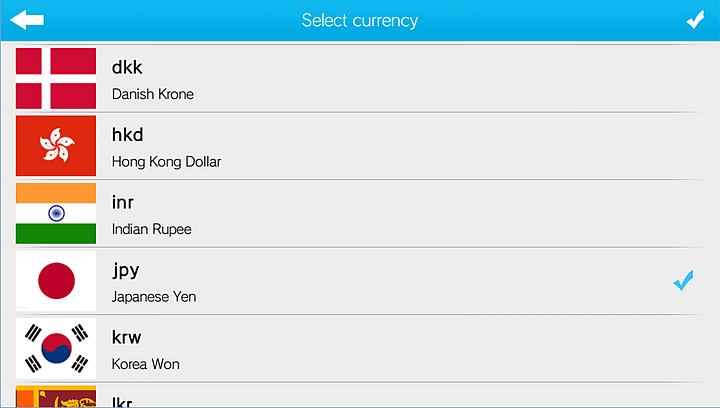Select Danish Krone as the currency
The height and width of the screenshot is (408, 720).
pyautogui.click(x=360, y=79)
